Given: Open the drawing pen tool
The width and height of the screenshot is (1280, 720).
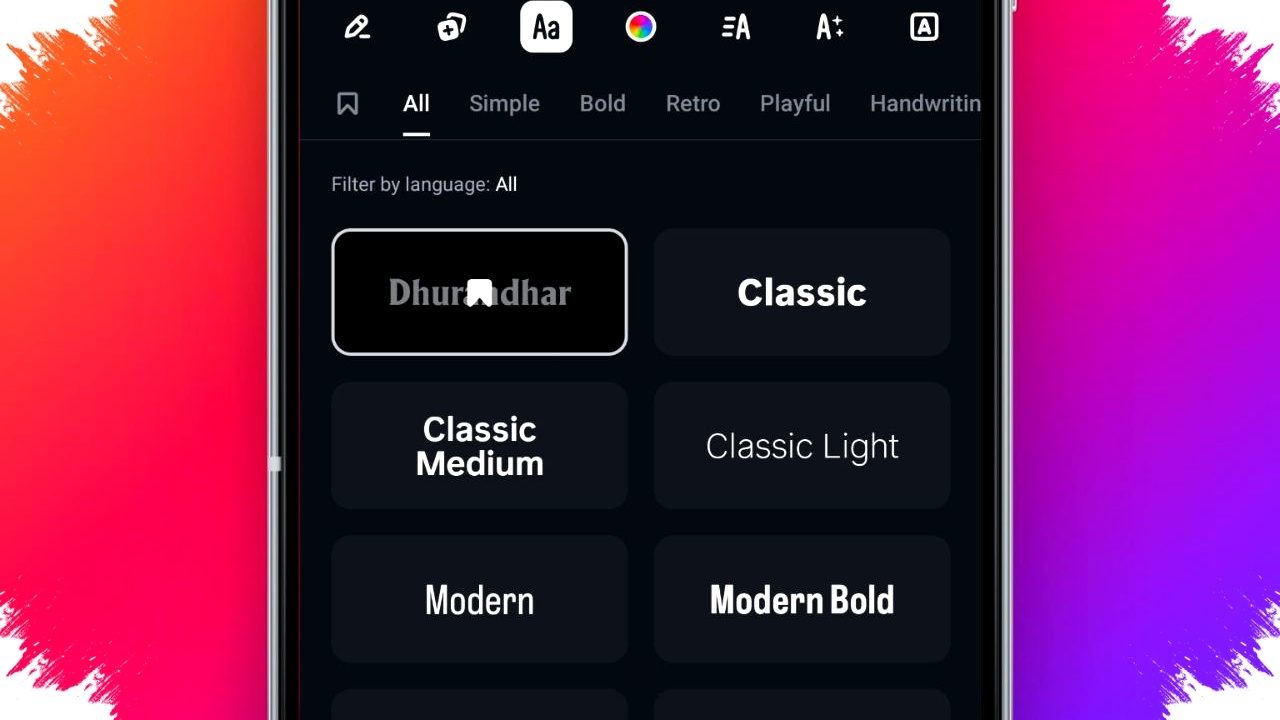Looking at the screenshot, I should point(357,27).
